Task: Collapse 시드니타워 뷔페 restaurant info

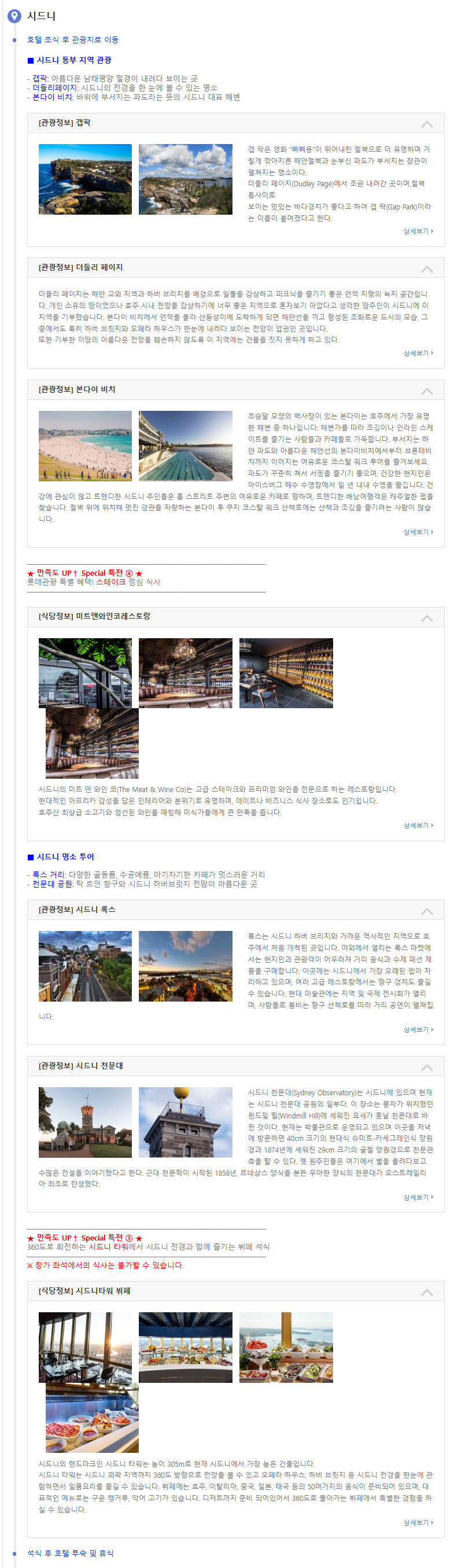Action: coord(427,1292)
